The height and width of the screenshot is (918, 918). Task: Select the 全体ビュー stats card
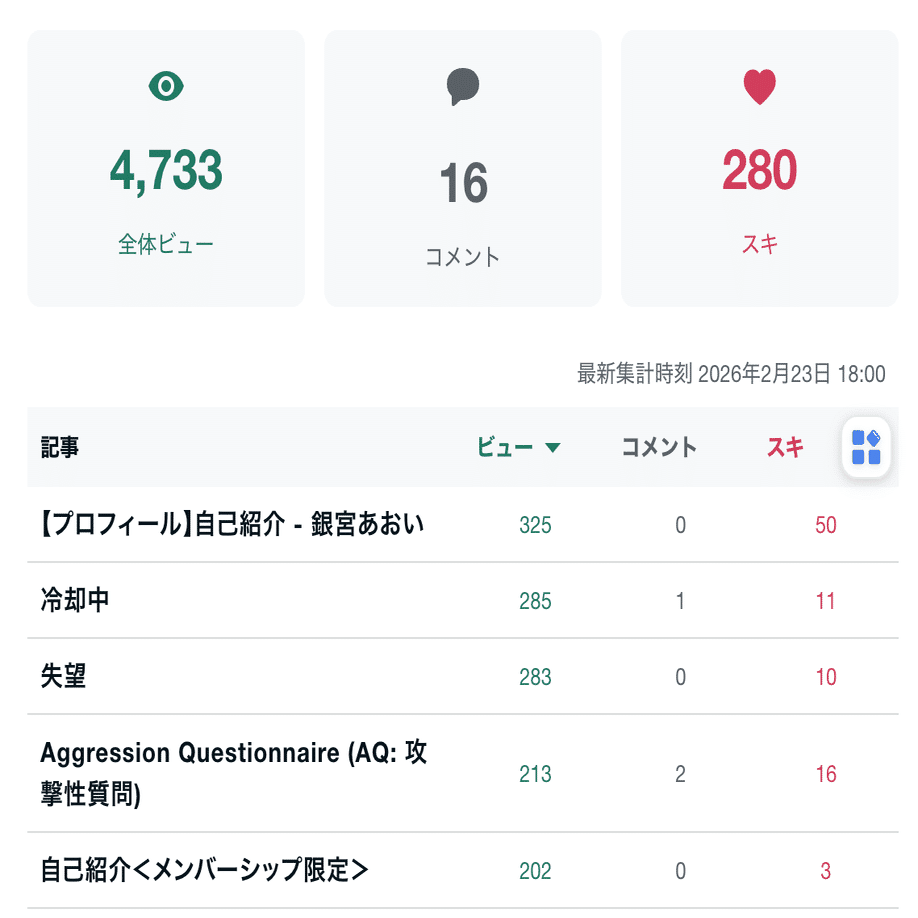166,169
